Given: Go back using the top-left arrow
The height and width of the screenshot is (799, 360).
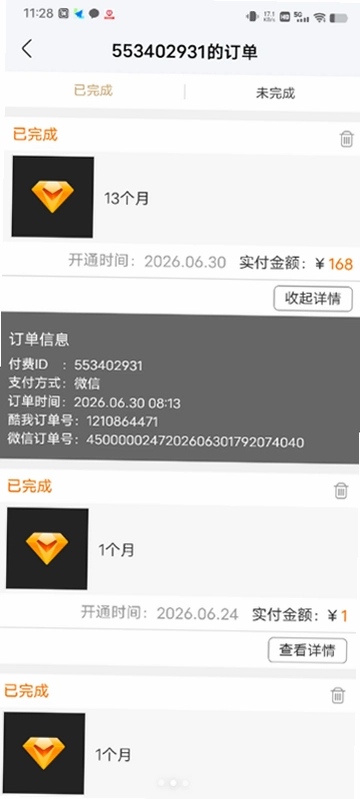Looking at the screenshot, I should click(x=27, y=49).
